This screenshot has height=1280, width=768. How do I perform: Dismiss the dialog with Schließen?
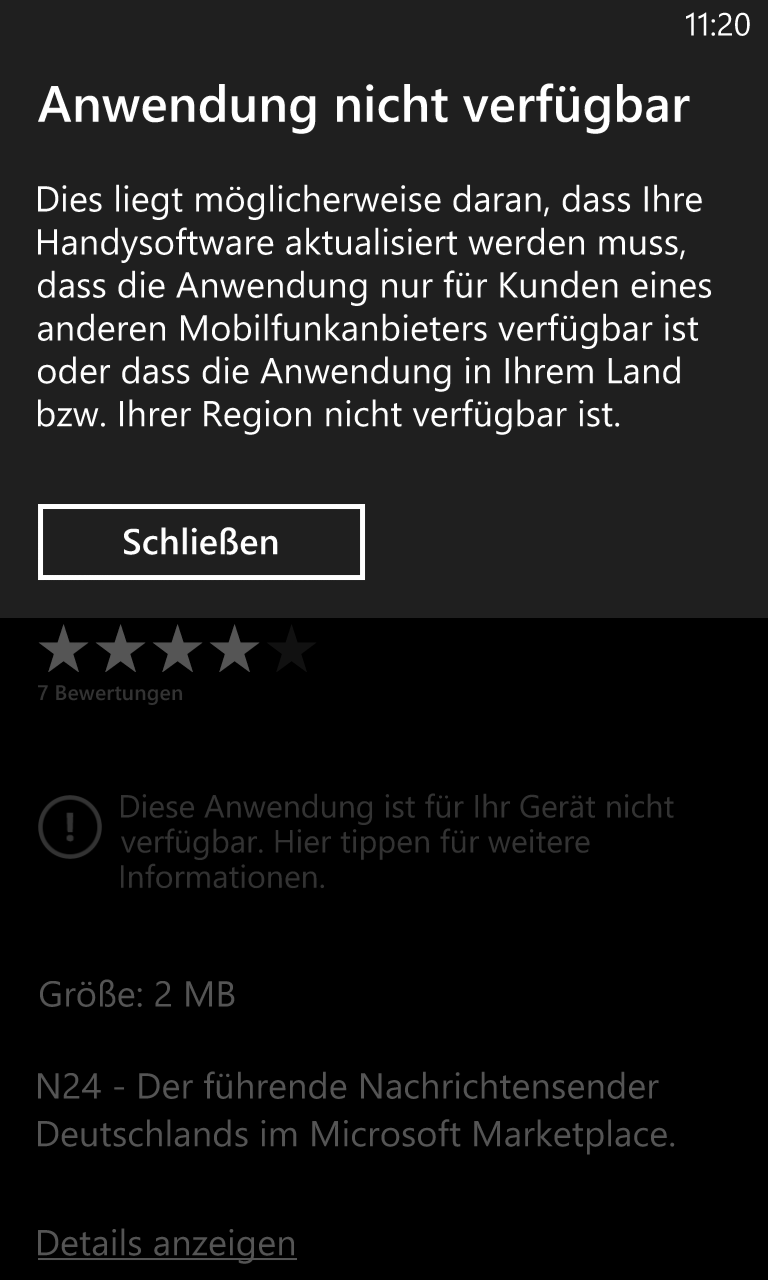[x=201, y=542]
